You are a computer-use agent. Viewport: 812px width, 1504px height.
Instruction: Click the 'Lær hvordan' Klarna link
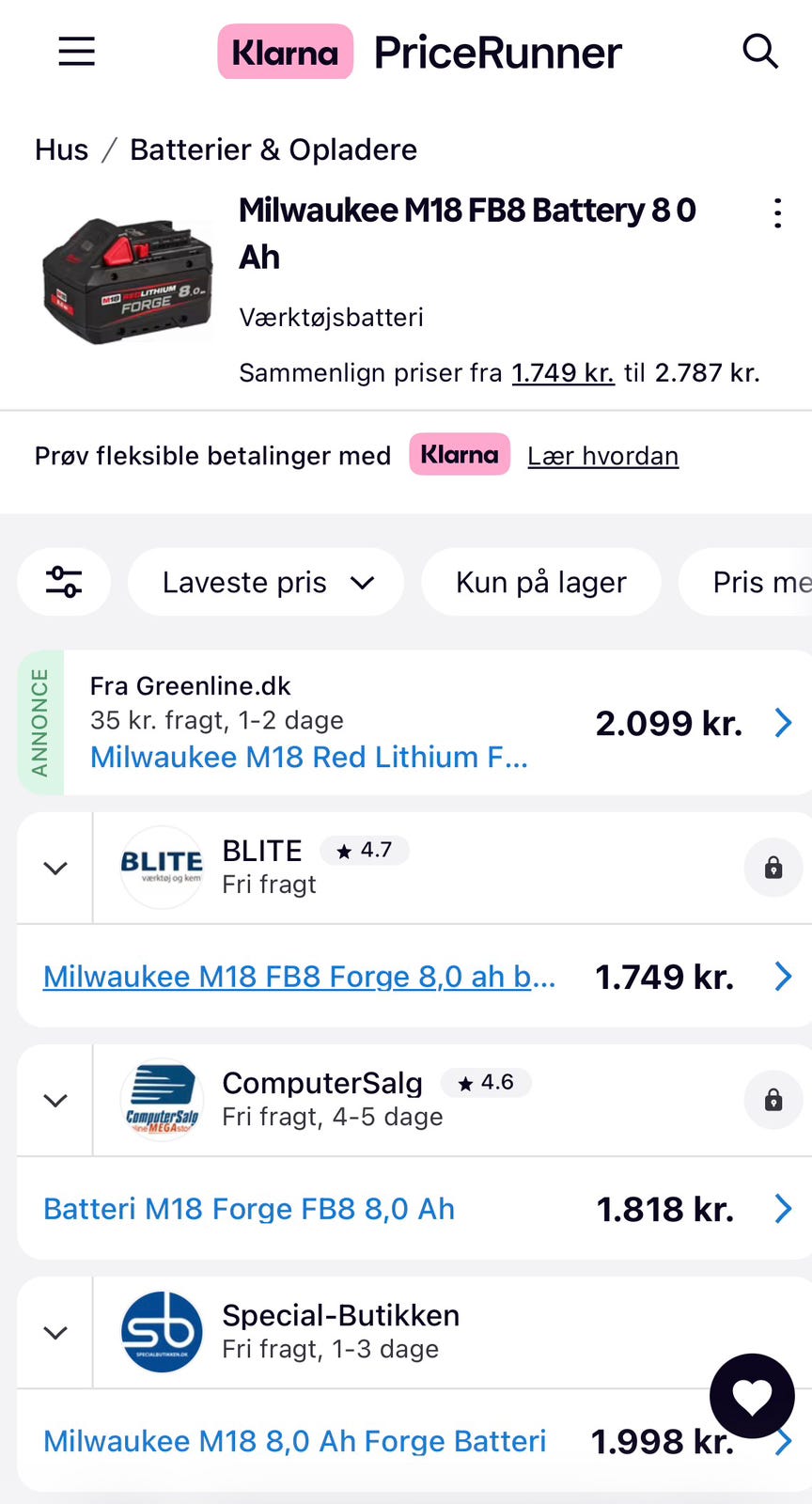tap(602, 456)
